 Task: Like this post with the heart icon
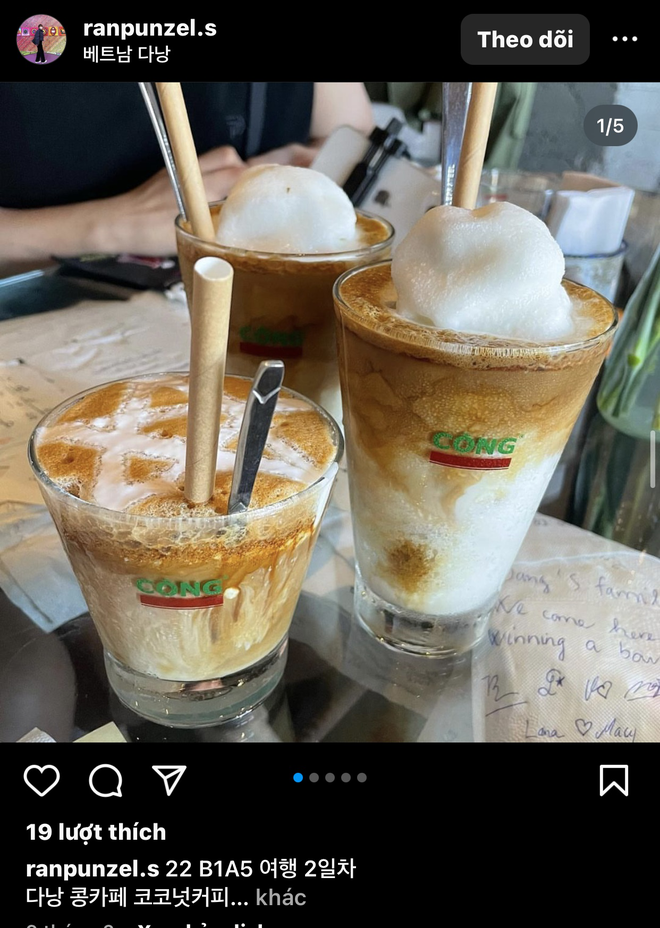point(41,780)
